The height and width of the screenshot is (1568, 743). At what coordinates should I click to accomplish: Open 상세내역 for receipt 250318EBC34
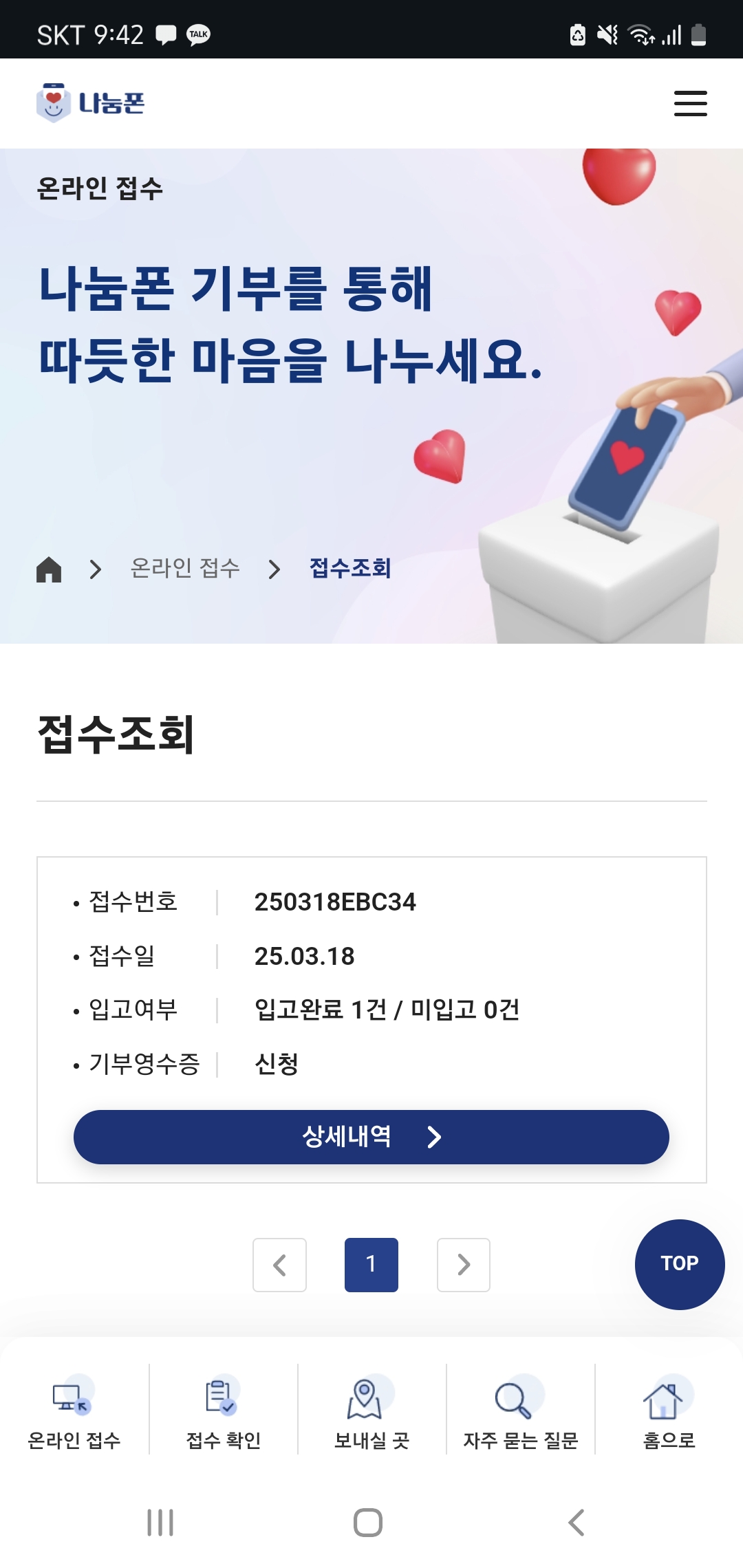[x=371, y=1137]
